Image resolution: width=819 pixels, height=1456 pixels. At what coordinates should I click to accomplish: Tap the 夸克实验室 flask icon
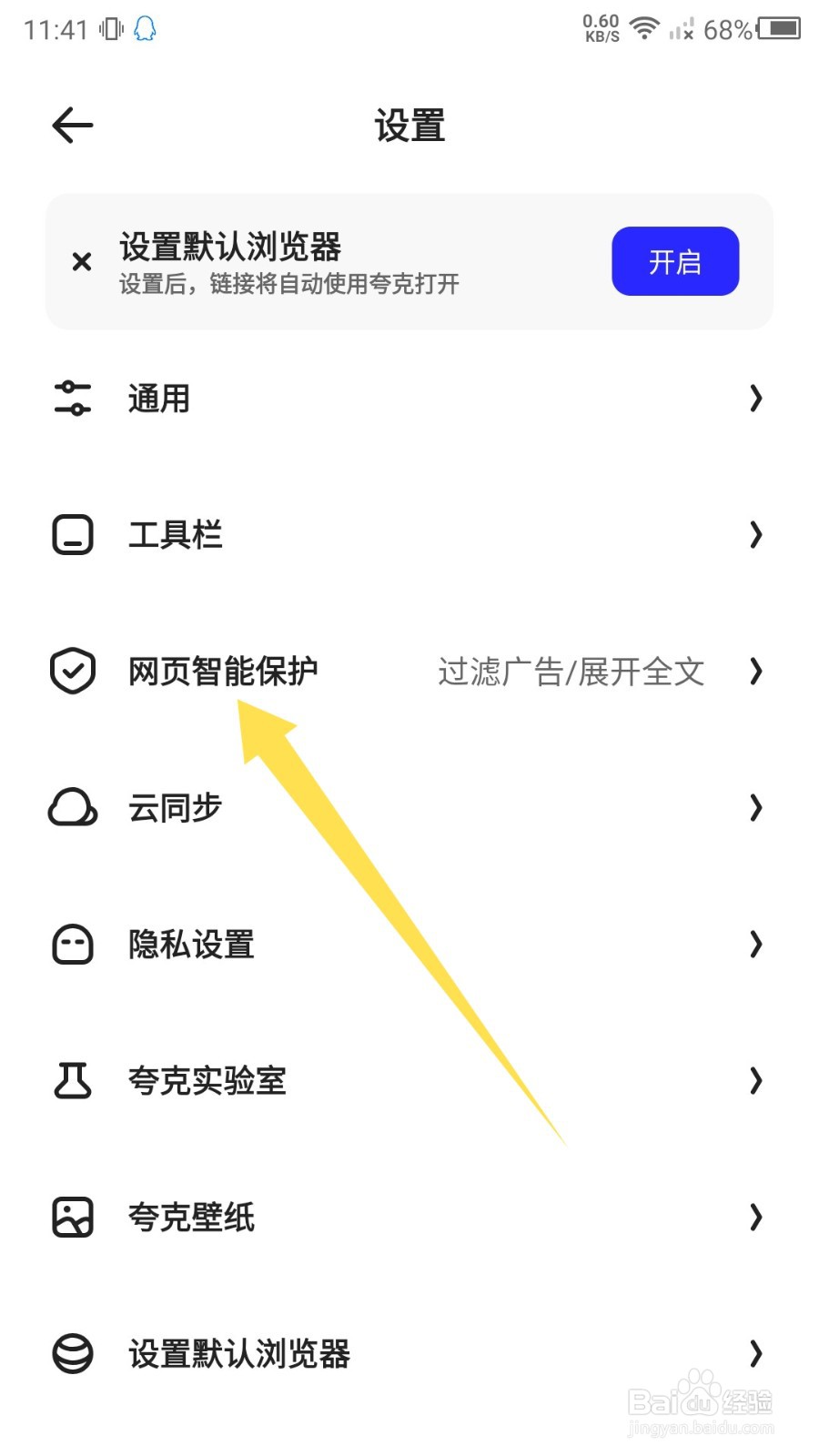[x=72, y=1081]
